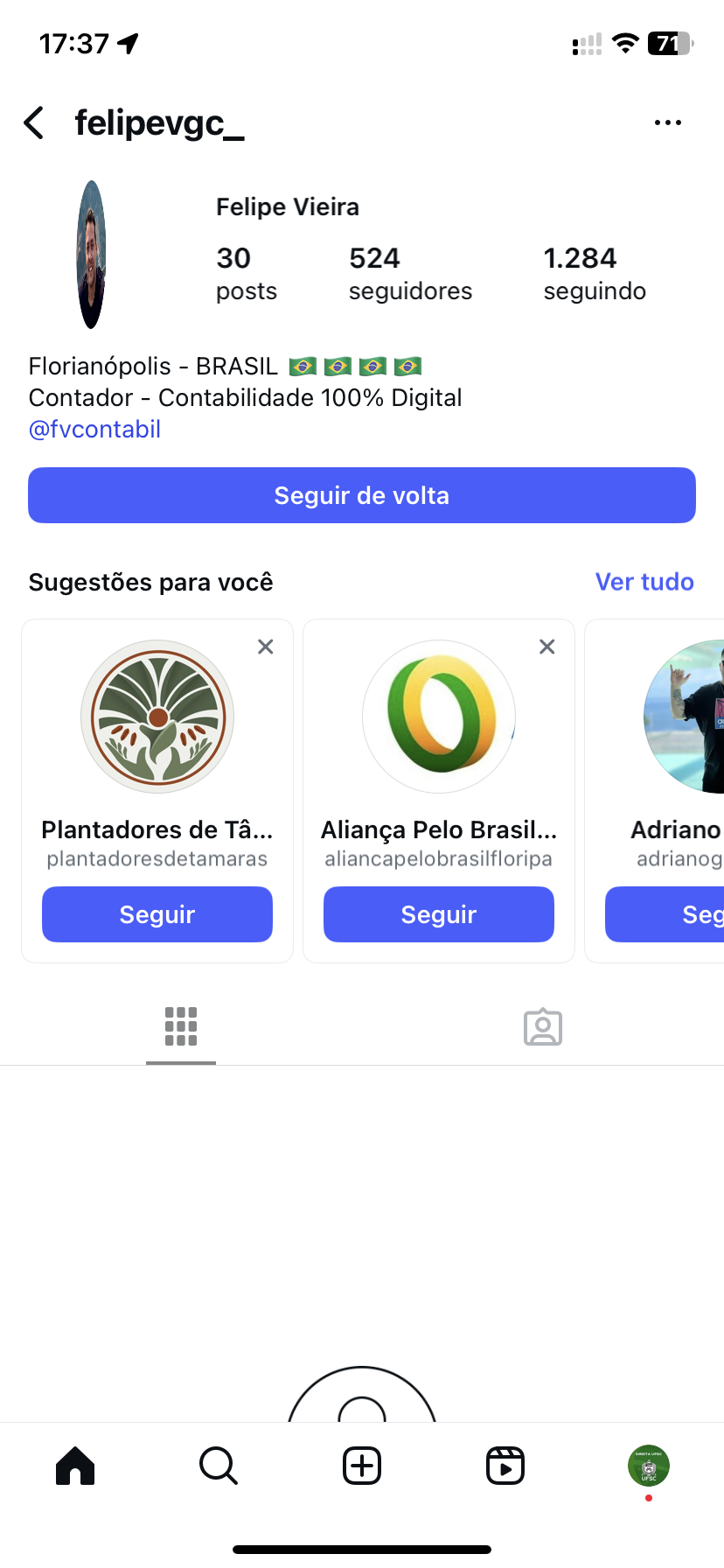Screen dimensions: 724x1568
Task: Go to the Home feed
Action: pos(75,1466)
